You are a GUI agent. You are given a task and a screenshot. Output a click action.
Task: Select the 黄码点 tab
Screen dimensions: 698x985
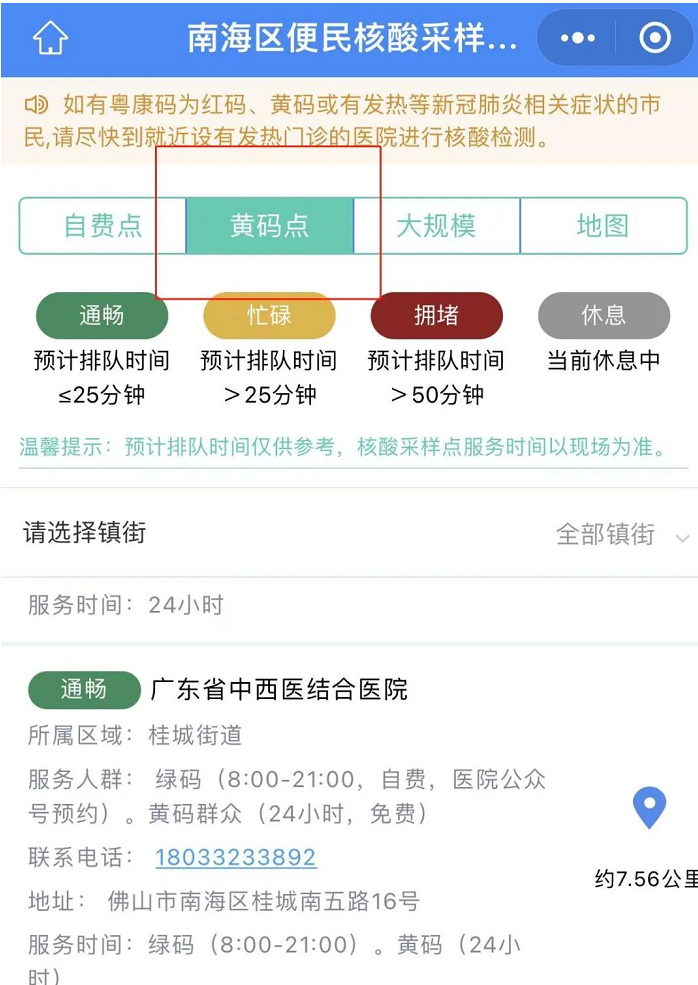[270, 226]
